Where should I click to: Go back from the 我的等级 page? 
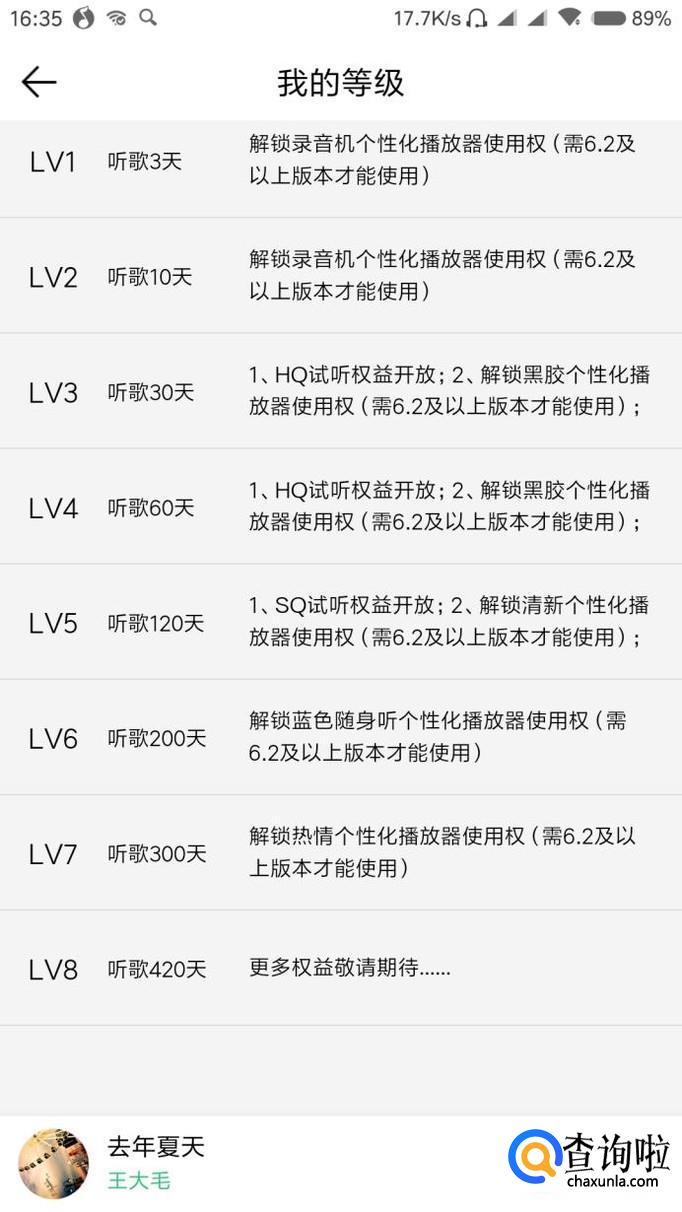(39, 82)
